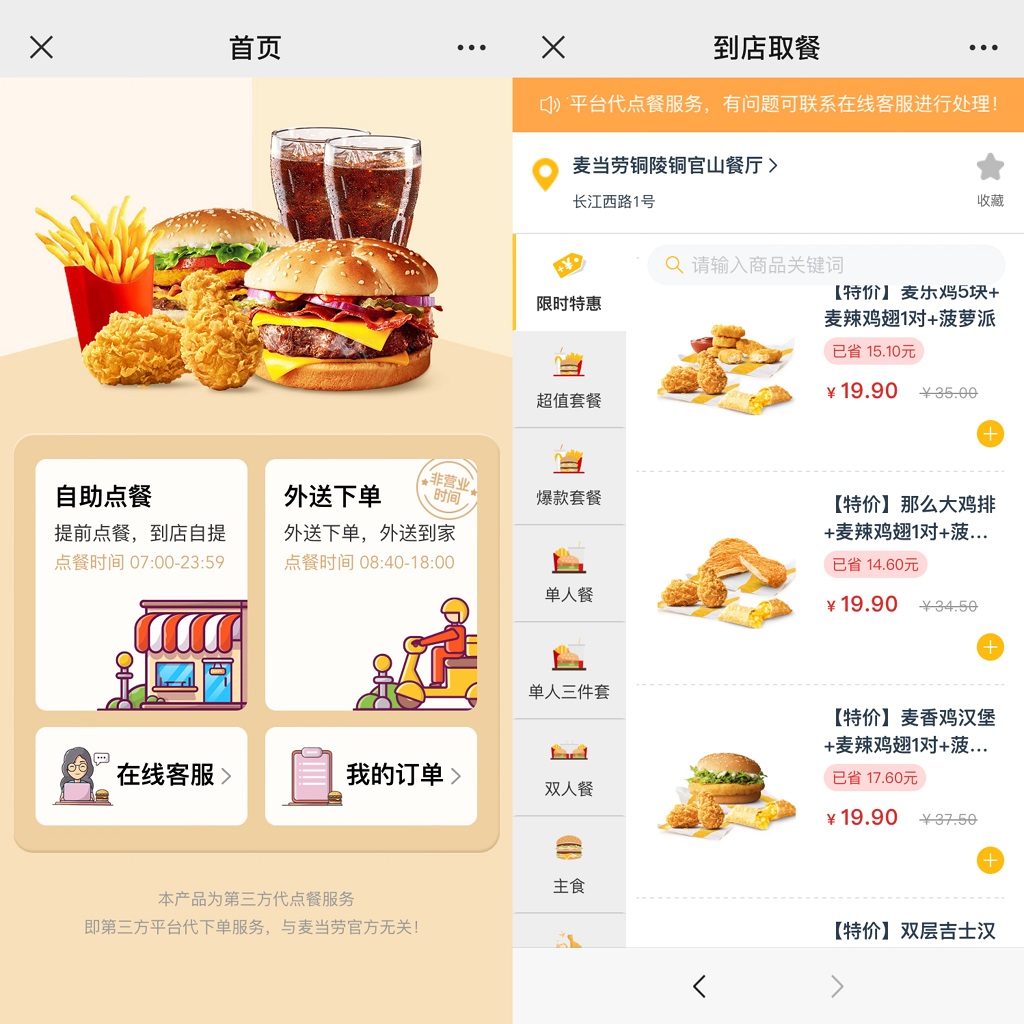This screenshot has height=1024, width=1024.
Task: Switch to the 超值套餐 category
Action: [569, 380]
